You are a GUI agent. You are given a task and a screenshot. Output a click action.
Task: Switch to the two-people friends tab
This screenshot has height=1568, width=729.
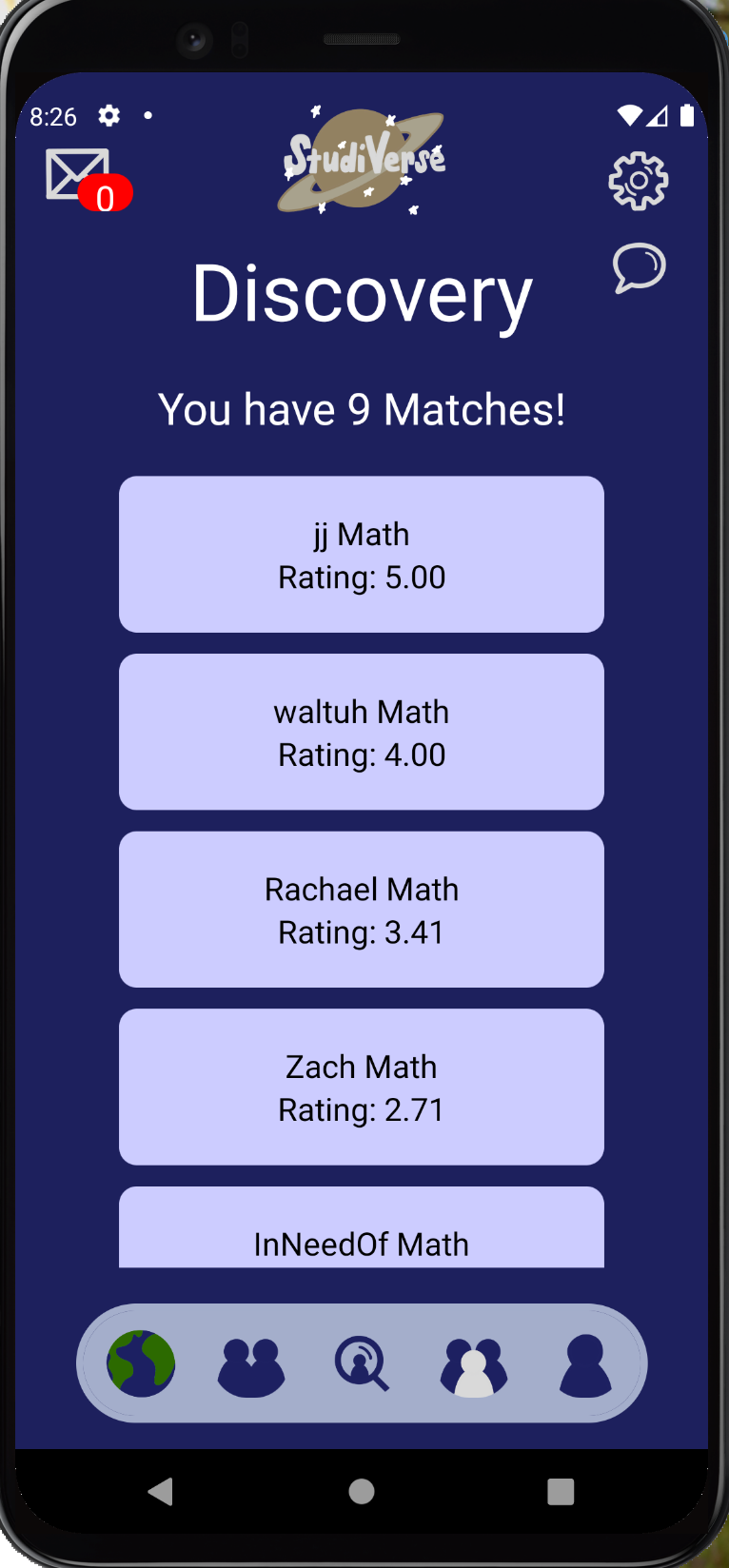(251, 1367)
